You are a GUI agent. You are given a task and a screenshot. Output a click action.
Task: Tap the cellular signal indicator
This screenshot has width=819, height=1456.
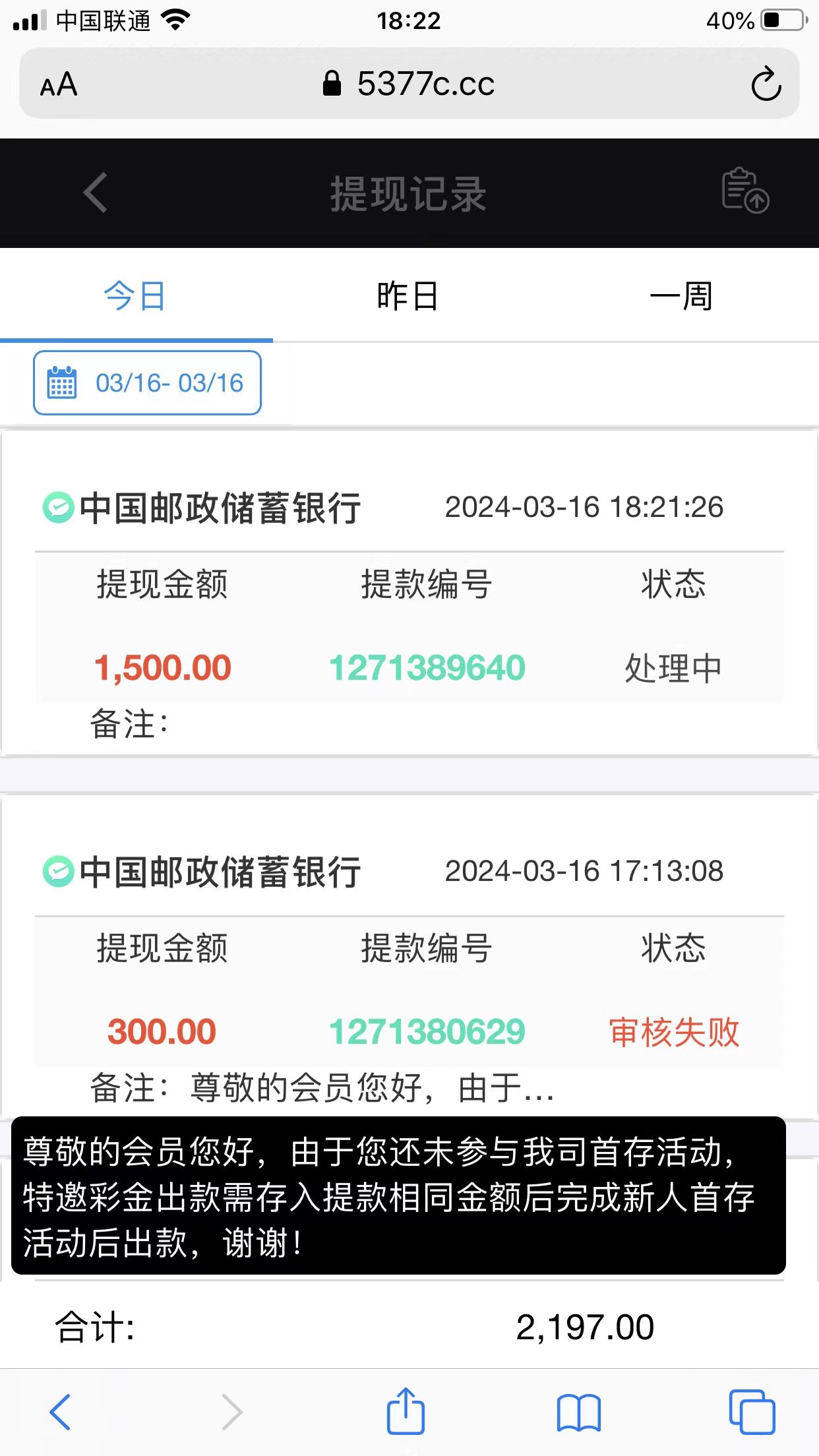pos(28,20)
